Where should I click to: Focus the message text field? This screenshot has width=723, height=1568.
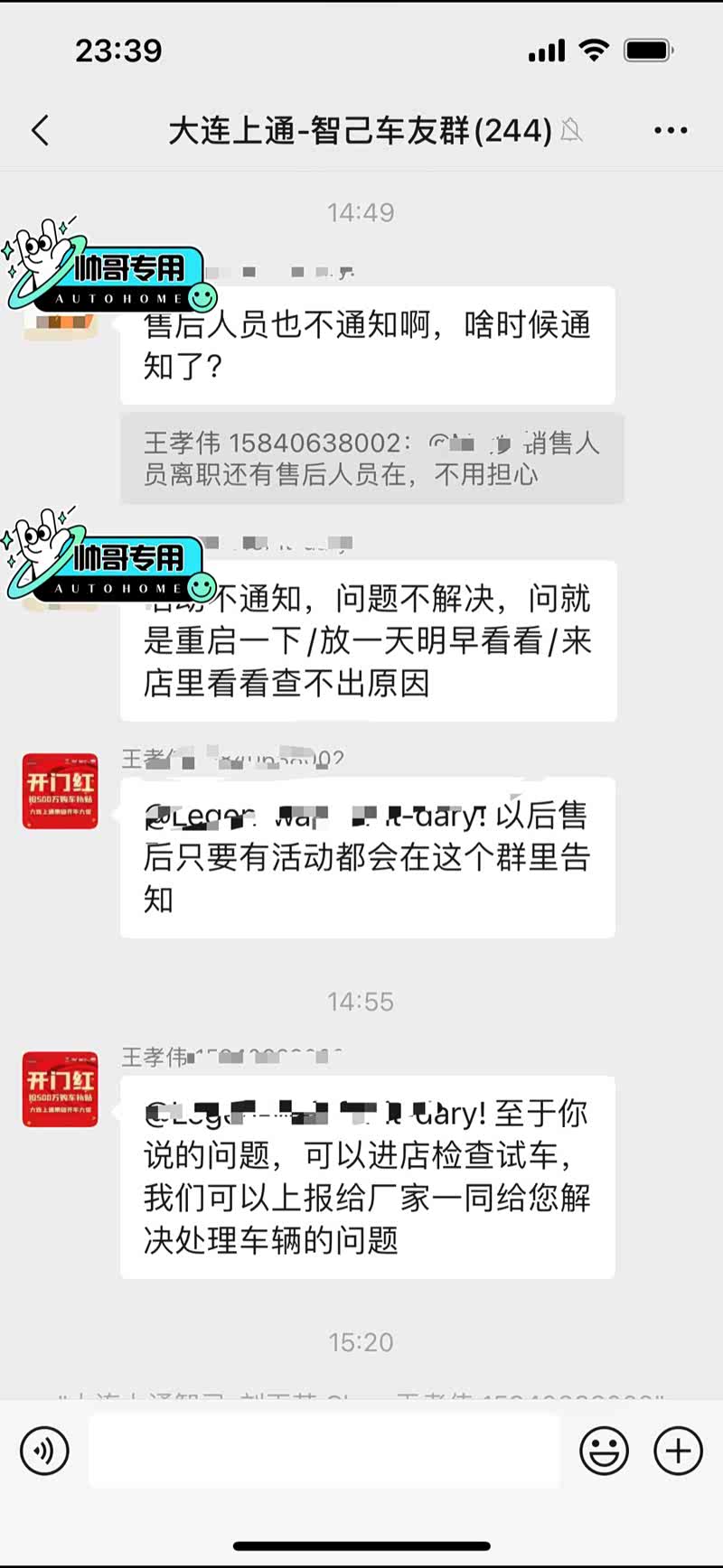(x=324, y=1451)
